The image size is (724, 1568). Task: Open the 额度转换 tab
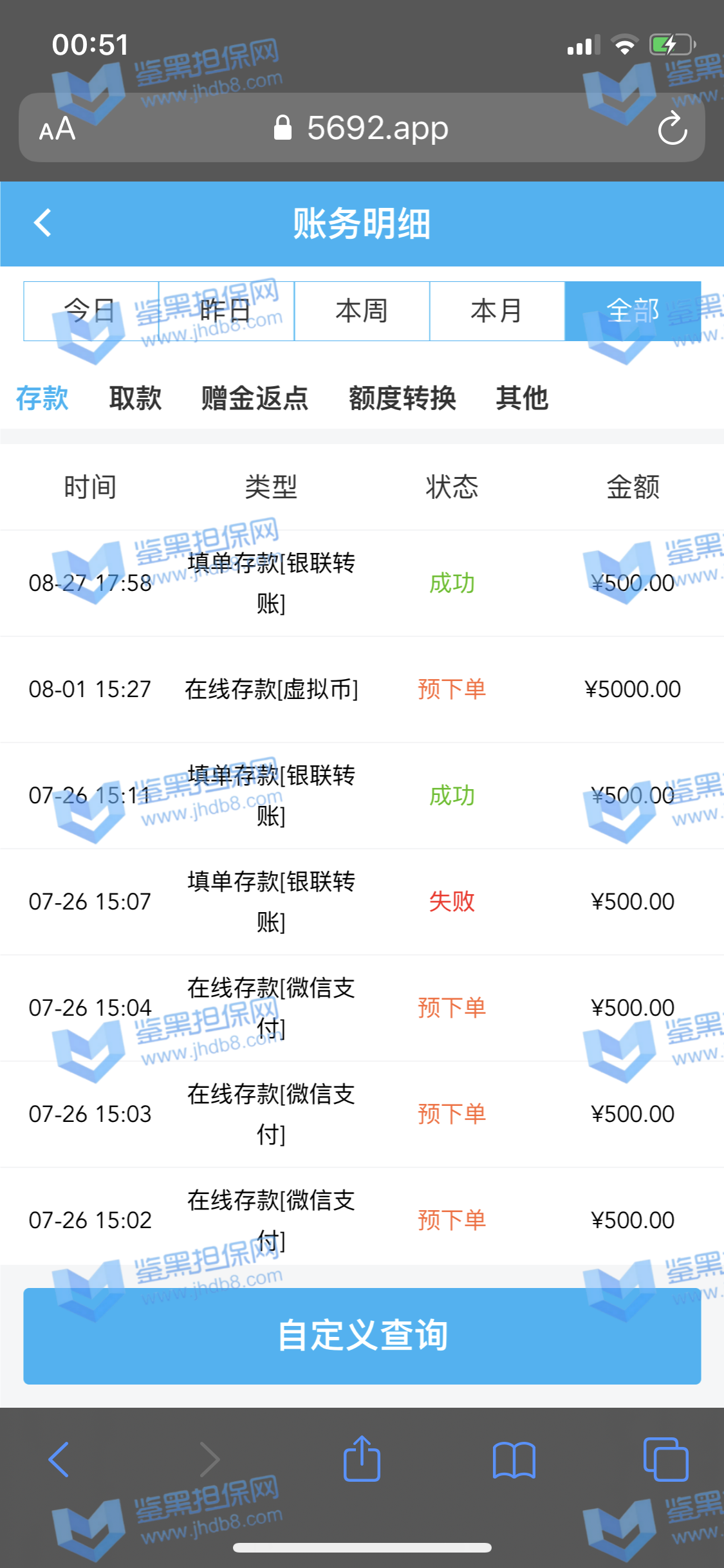[402, 398]
